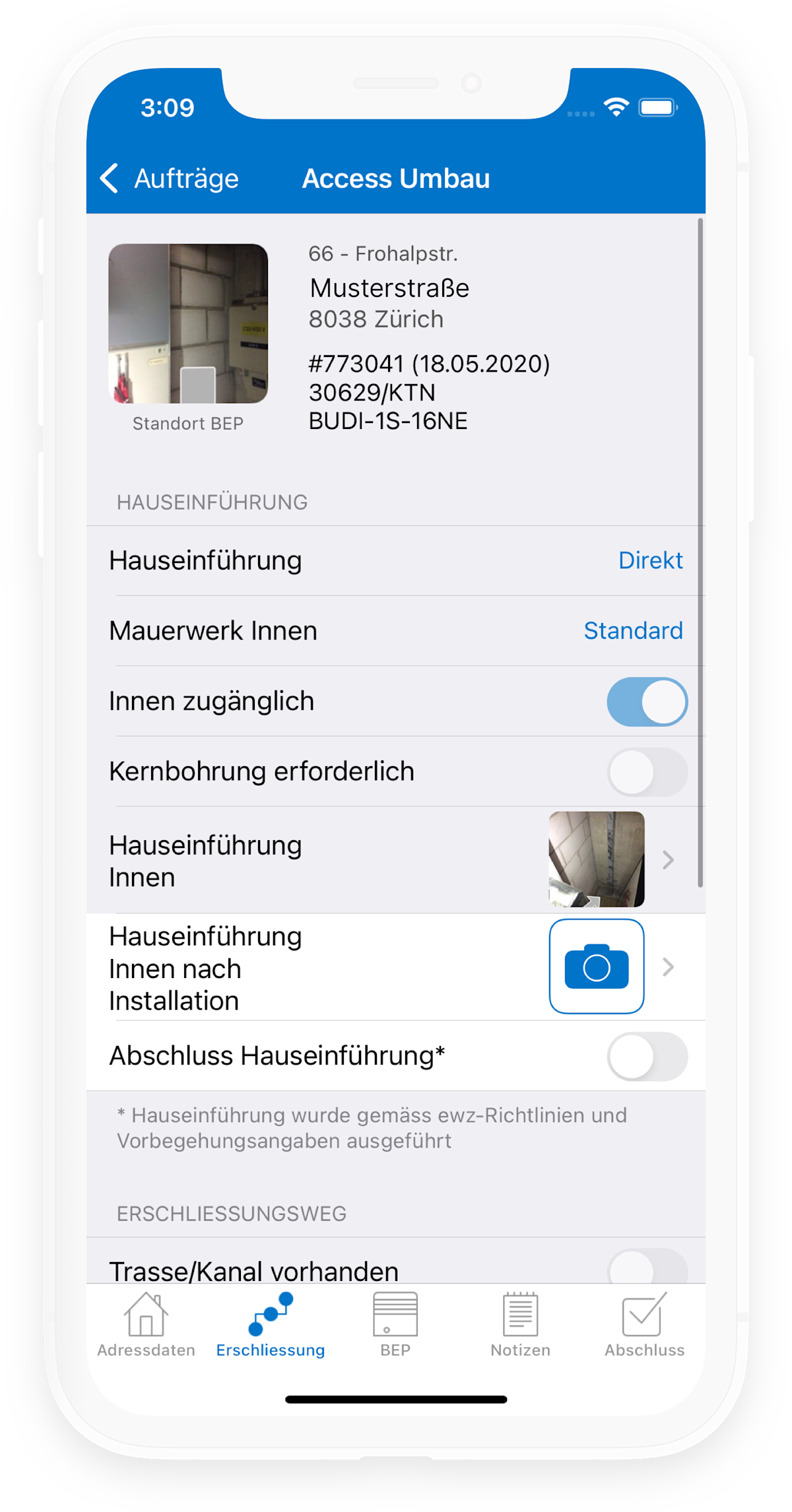Go back to Aufträge
Image resolution: width=792 pixels, height=1512 pixels.
170,179
